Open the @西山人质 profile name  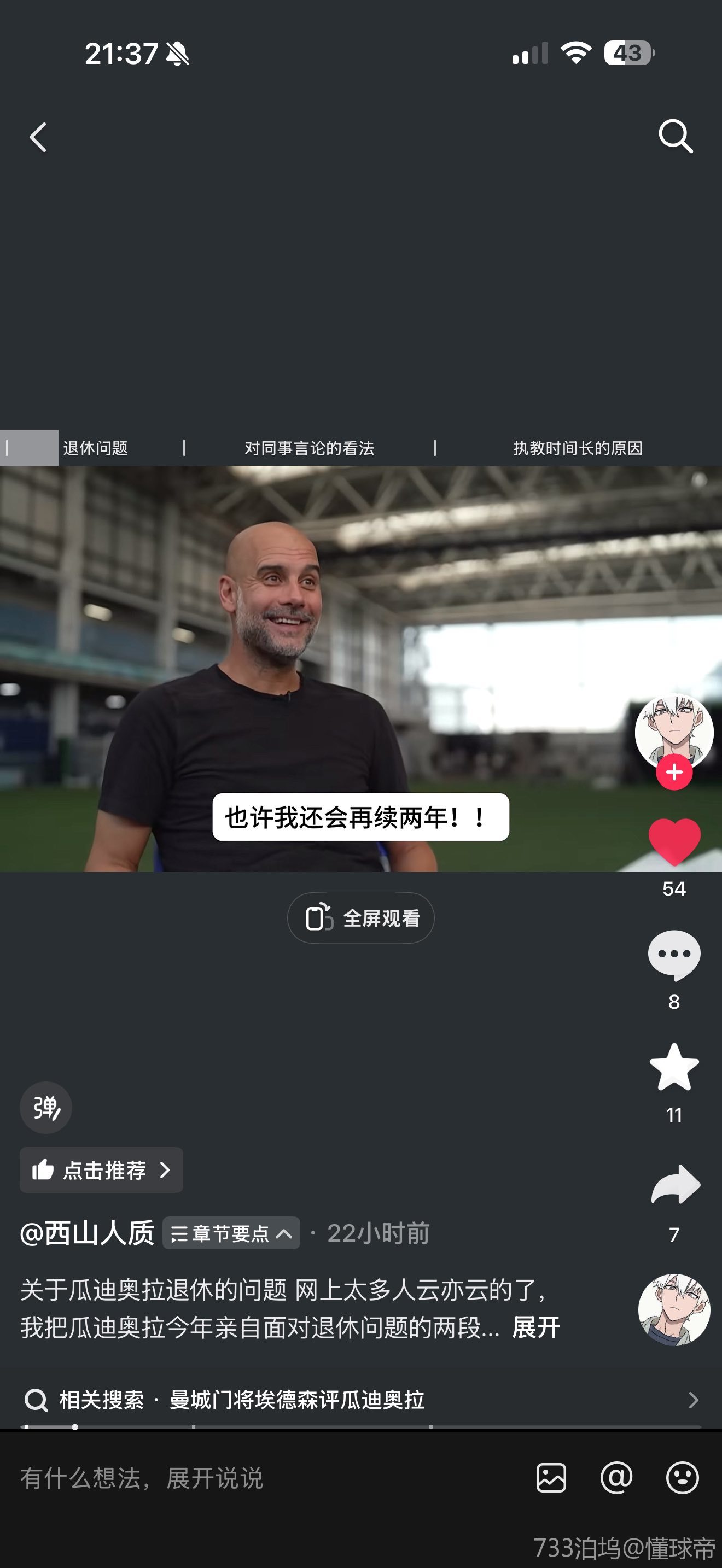(x=87, y=1234)
